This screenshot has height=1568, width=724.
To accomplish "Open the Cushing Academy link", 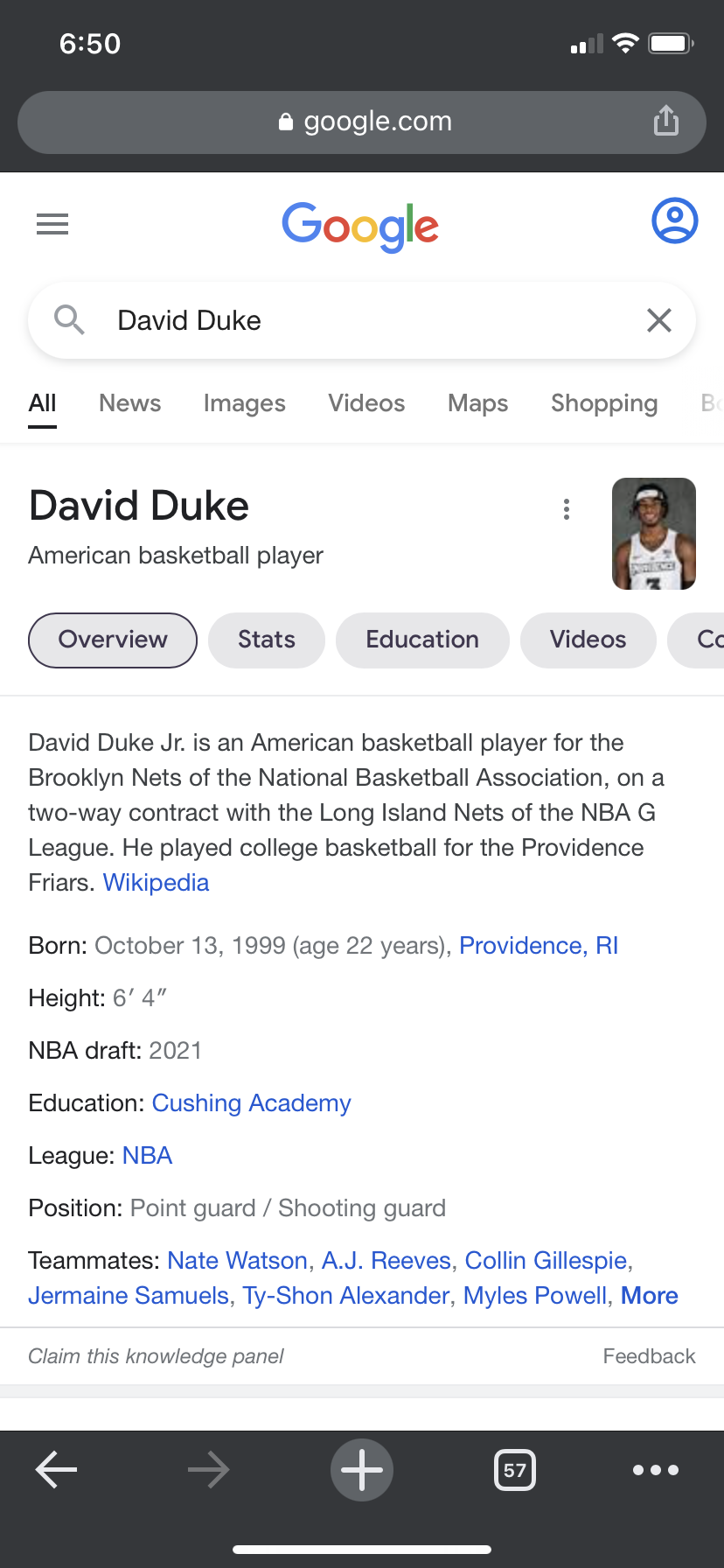I will click(x=251, y=1102).
